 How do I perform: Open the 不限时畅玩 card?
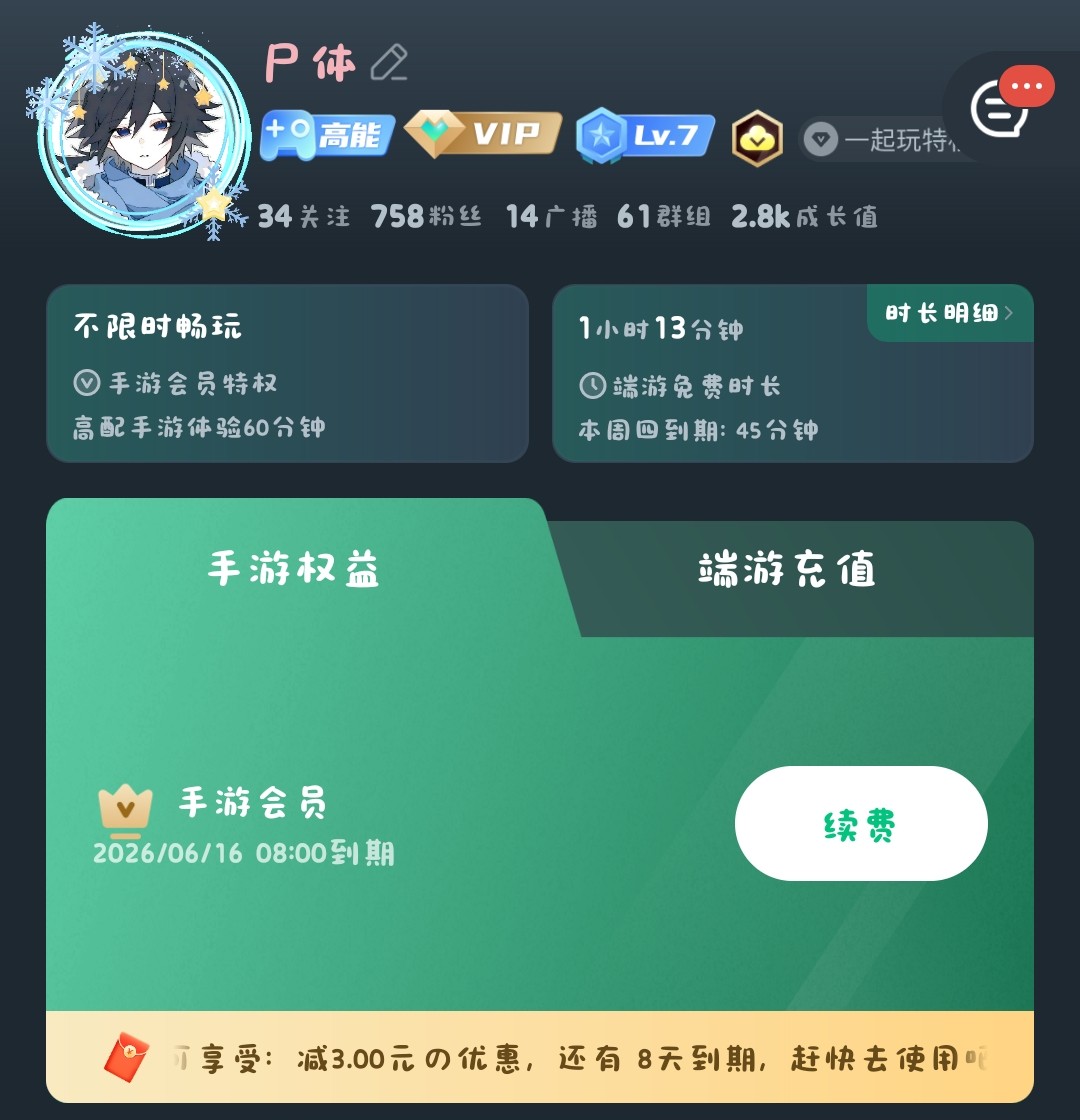click(x=287, y=374)
